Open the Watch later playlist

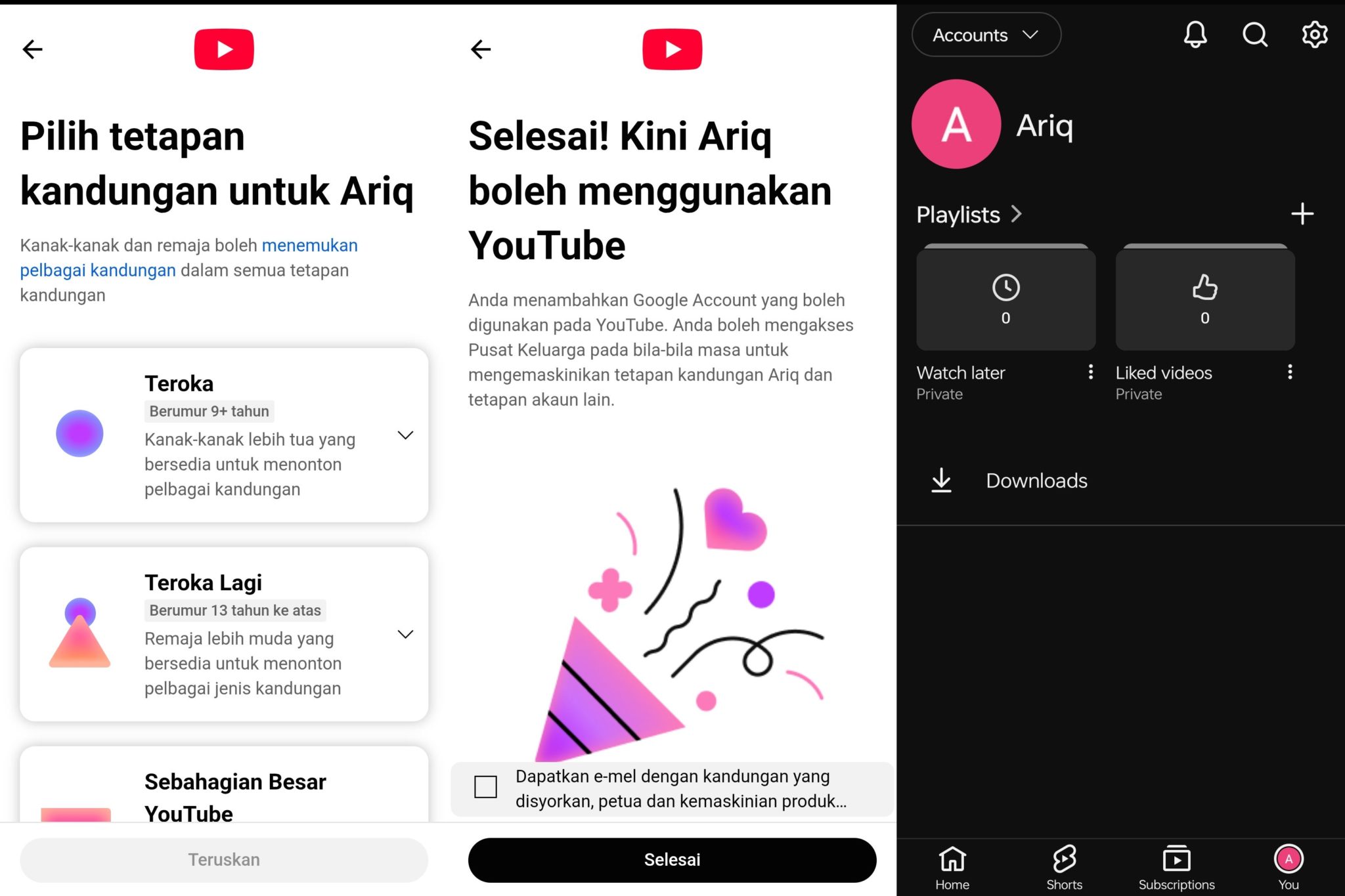[1005, 300]
